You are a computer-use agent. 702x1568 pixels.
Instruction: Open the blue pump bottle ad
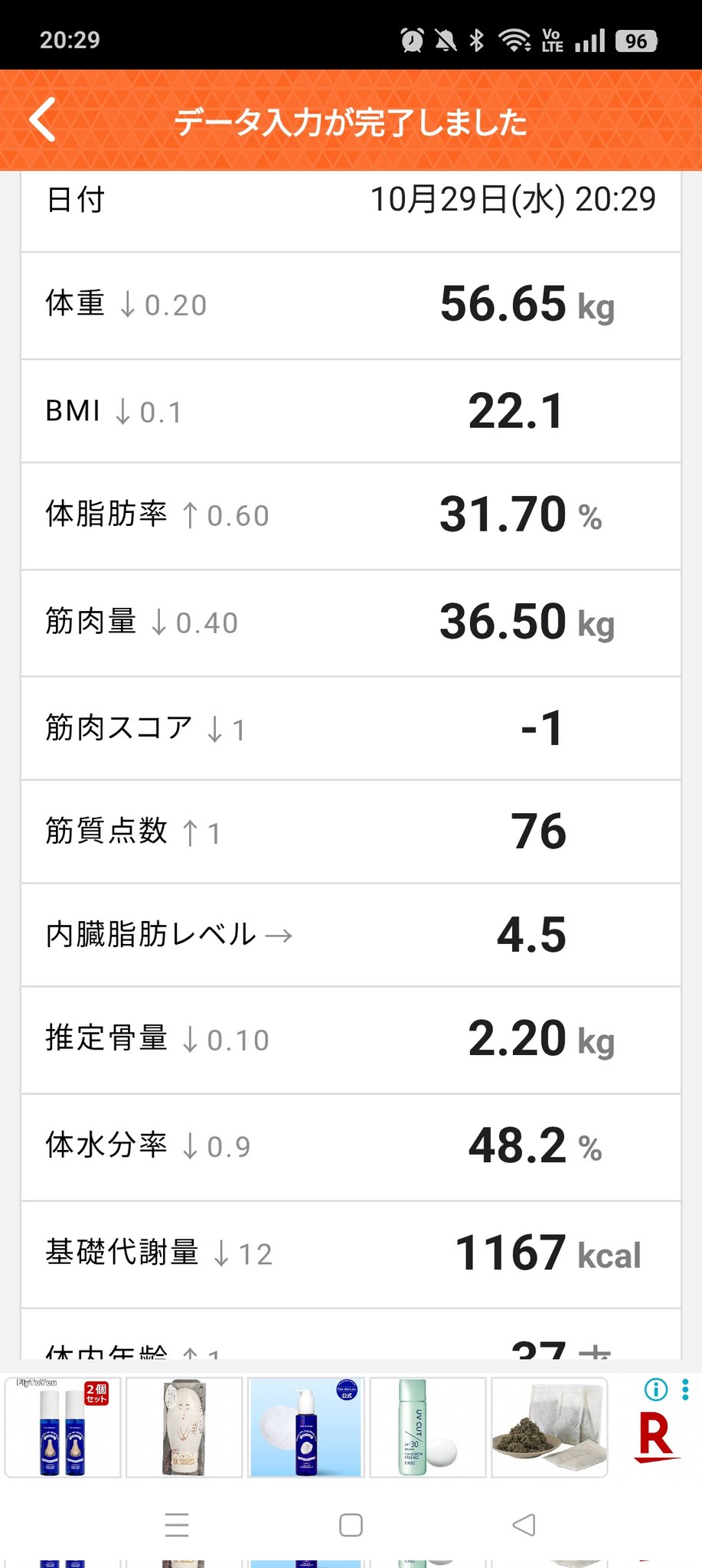pos(305,1427)
